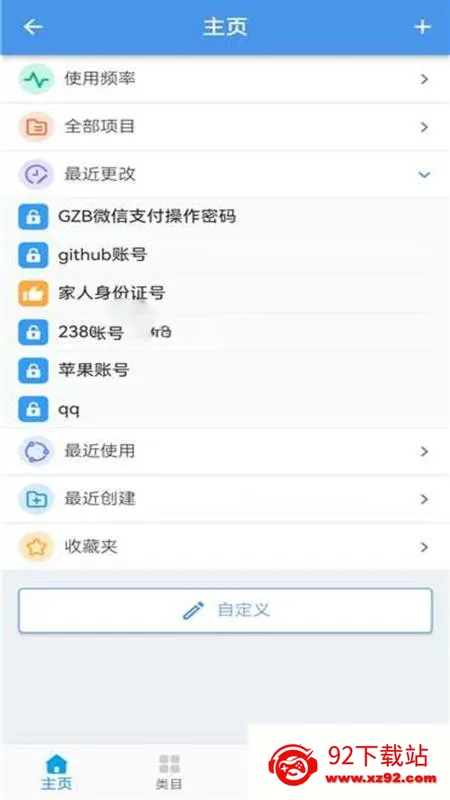Screen dimensions: 450x800
Task: Open the 全部项目 row
Action: tap(225, 127)
